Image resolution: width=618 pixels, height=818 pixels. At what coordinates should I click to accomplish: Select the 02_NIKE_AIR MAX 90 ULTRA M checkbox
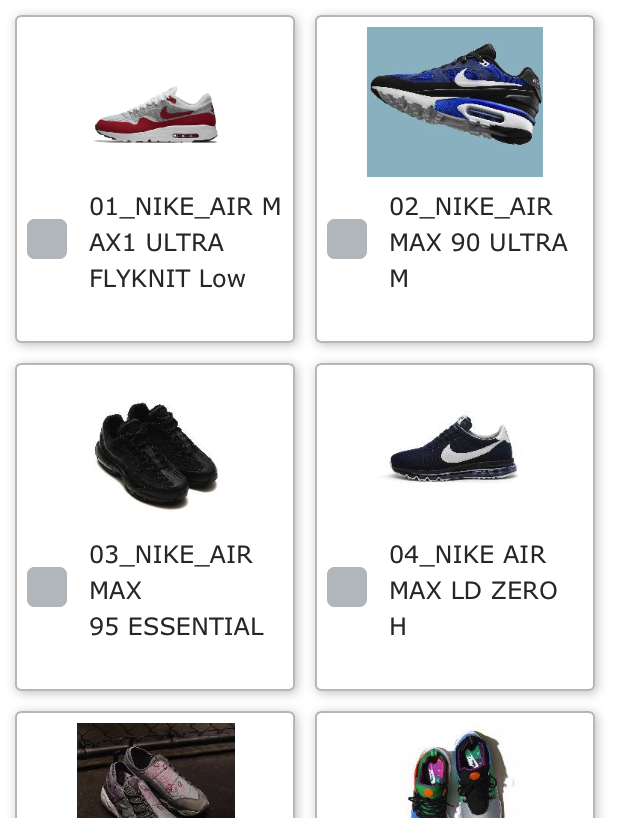point(347,239)
